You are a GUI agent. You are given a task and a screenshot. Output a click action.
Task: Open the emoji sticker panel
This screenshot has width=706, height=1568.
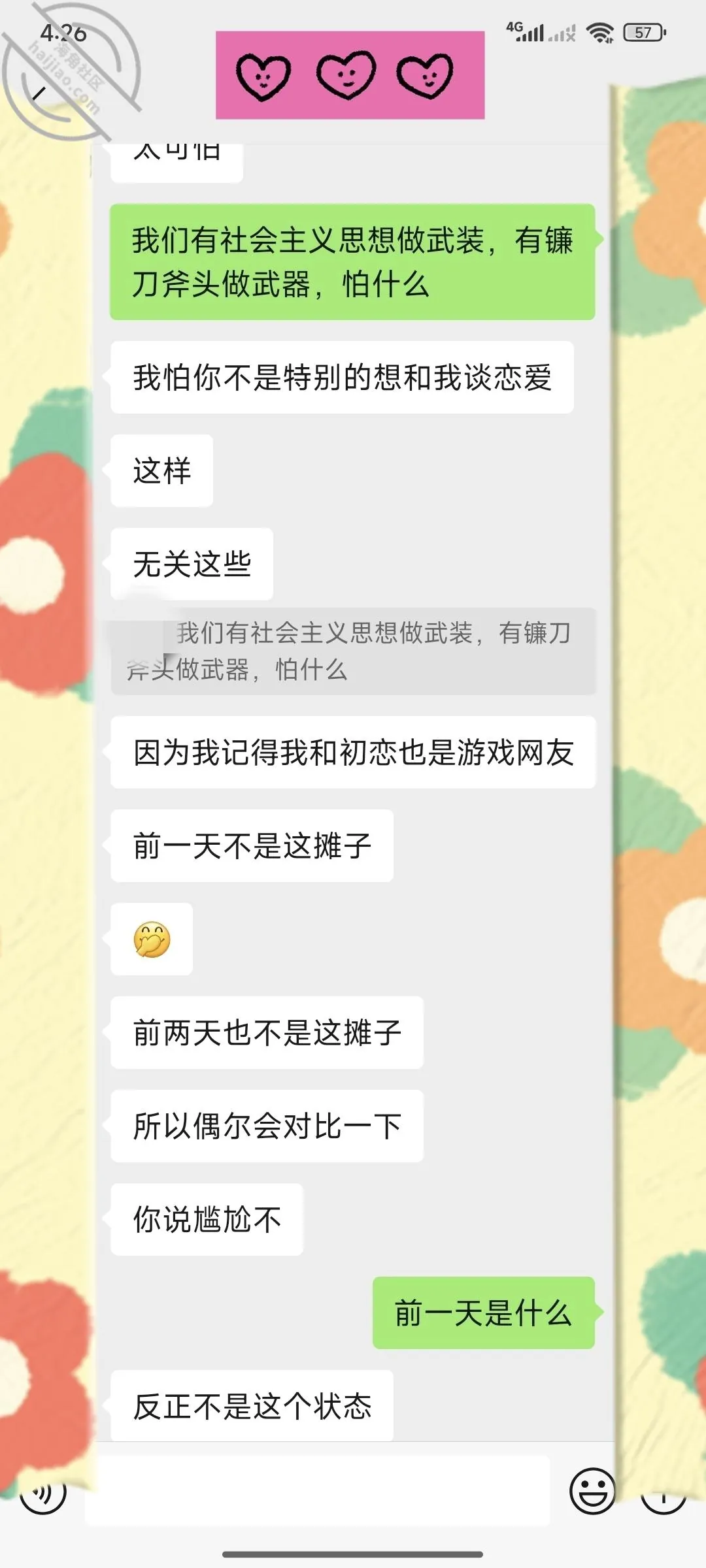pos(592,1492)
